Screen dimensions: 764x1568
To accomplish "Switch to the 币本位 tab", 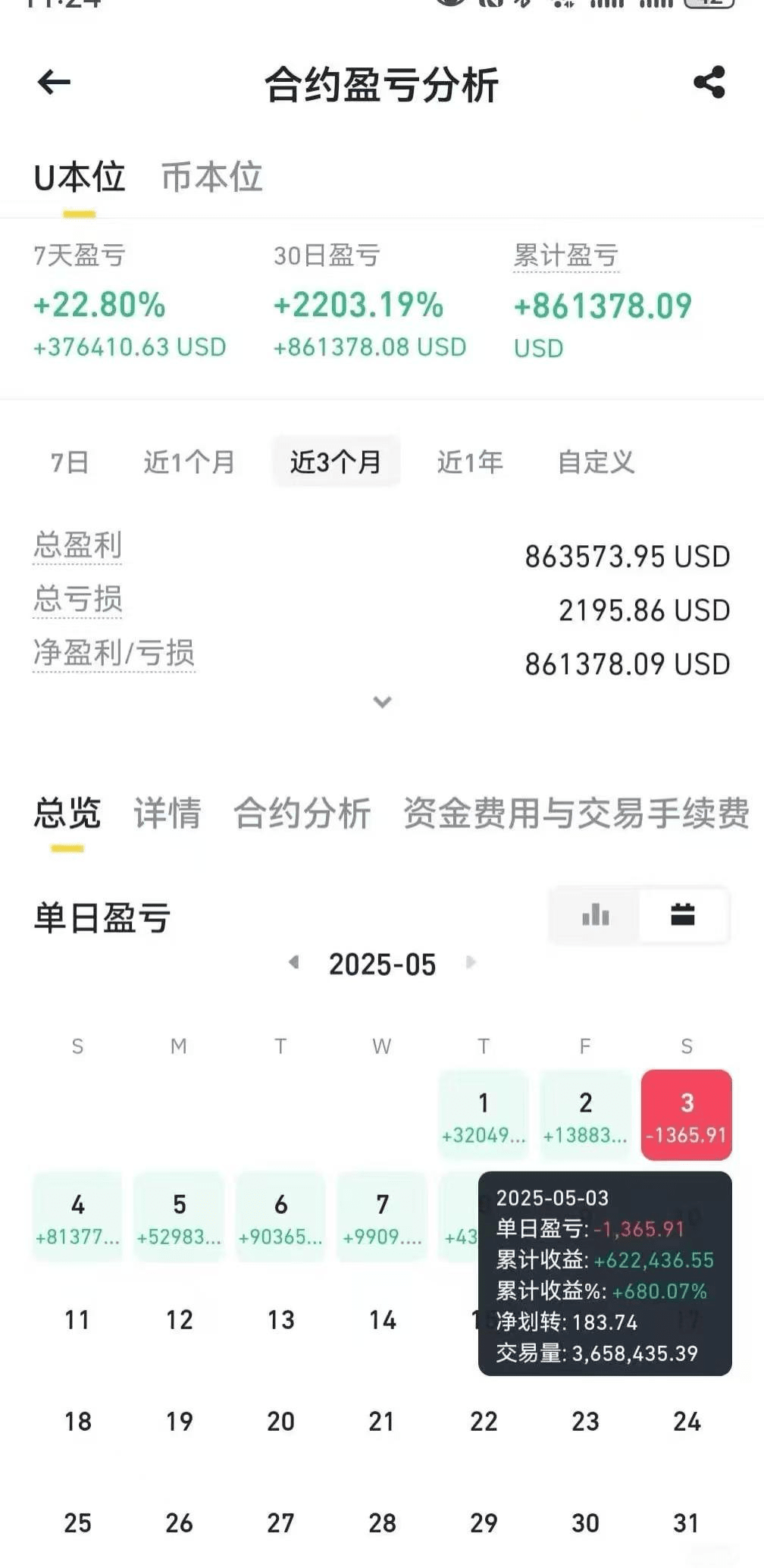I will 211,177.
